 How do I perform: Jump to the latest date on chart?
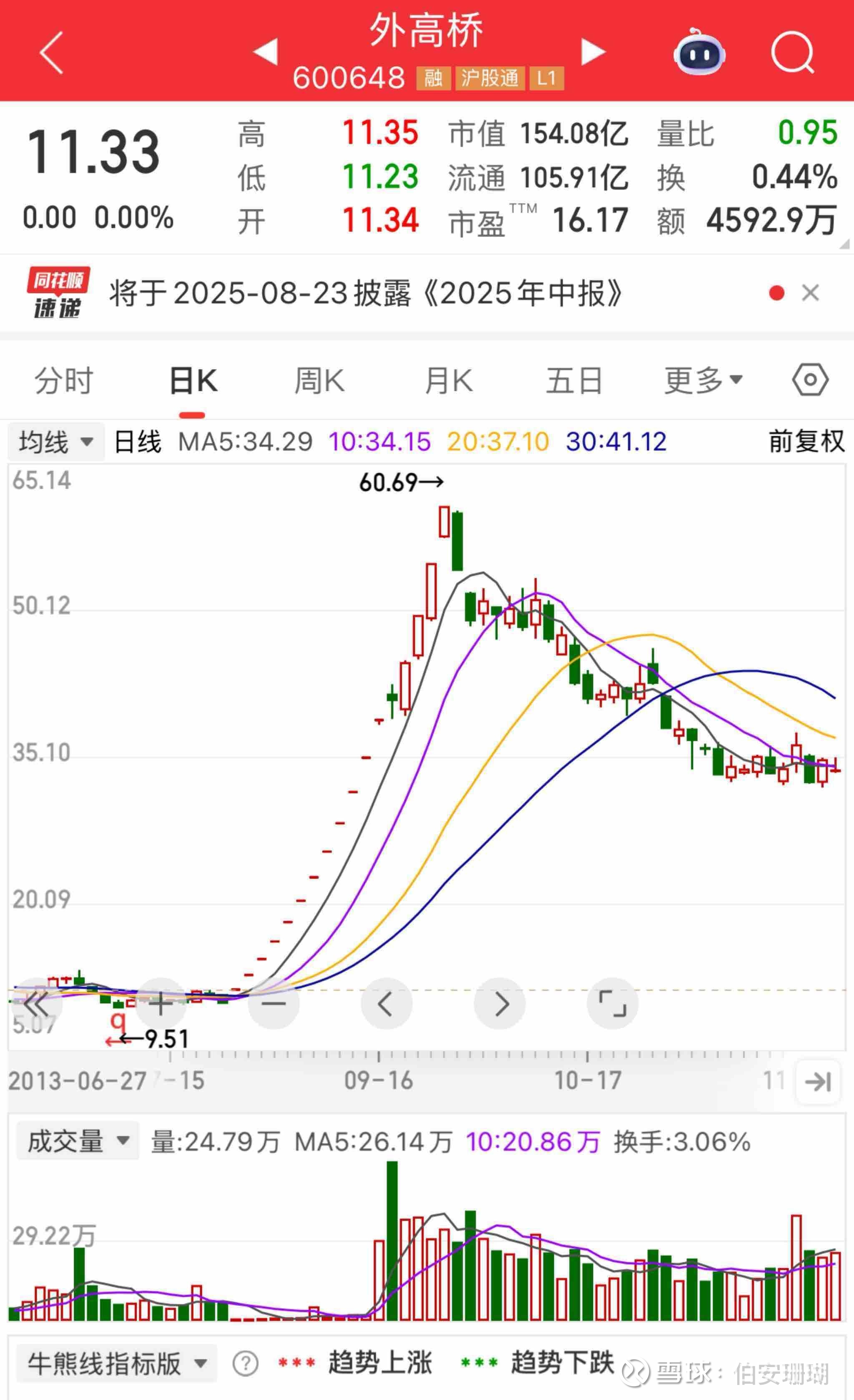coord(818,1082)
